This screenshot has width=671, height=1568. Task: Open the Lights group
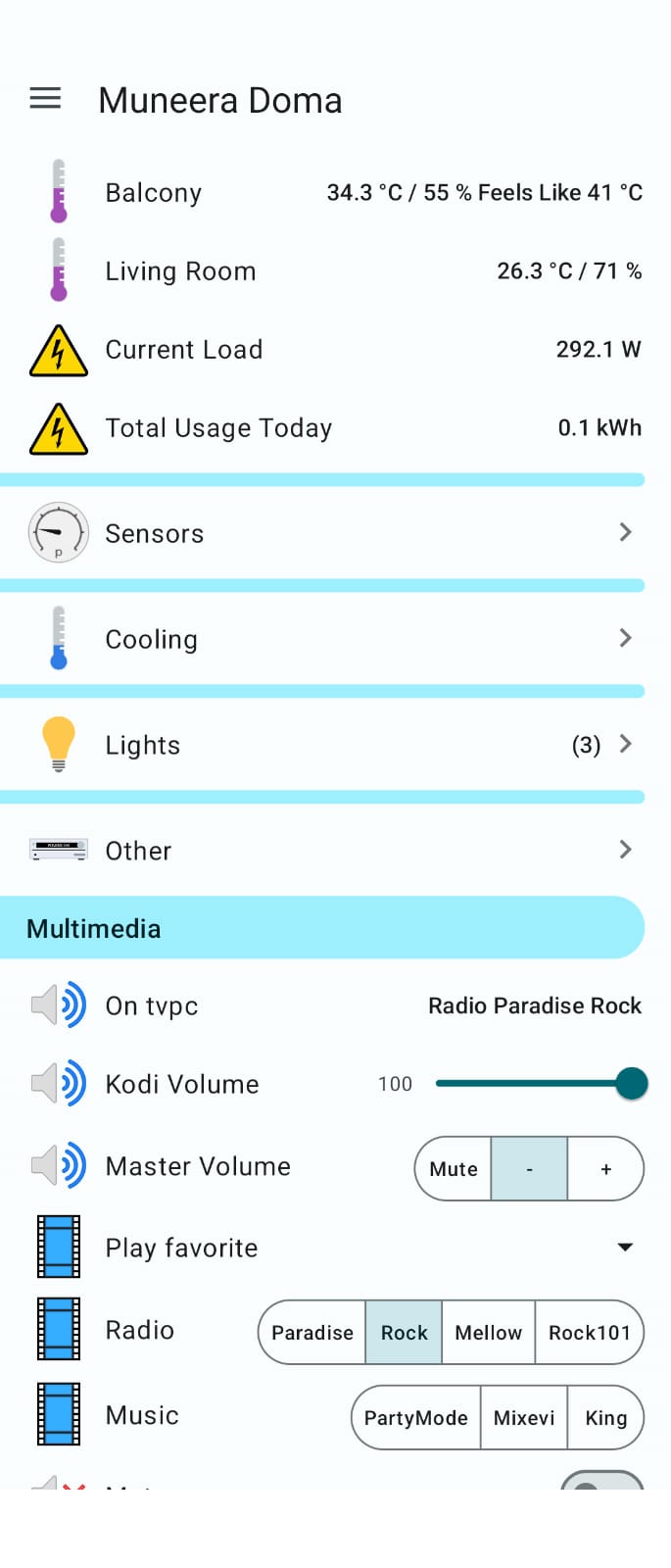pos(321,745)
